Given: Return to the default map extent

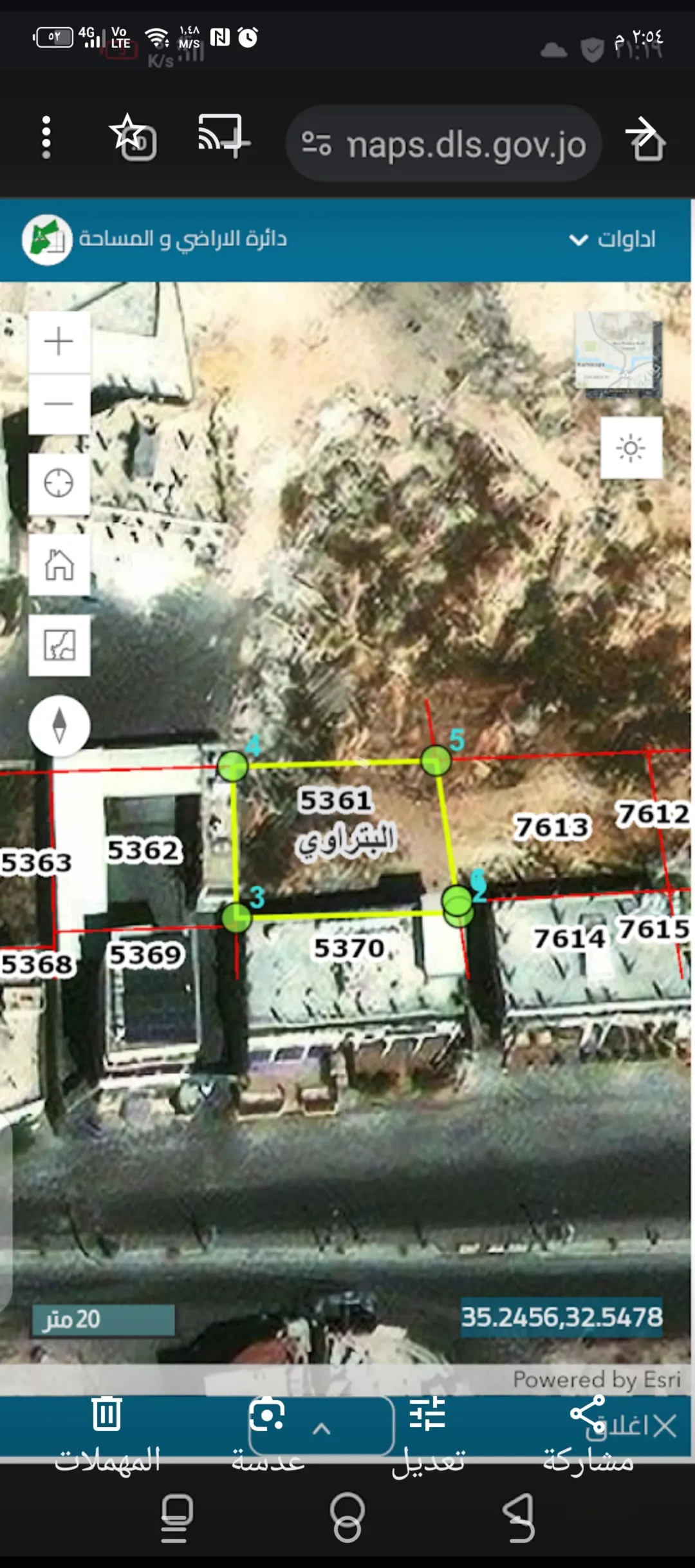Looking at the screenshot, I should point(59,565).
